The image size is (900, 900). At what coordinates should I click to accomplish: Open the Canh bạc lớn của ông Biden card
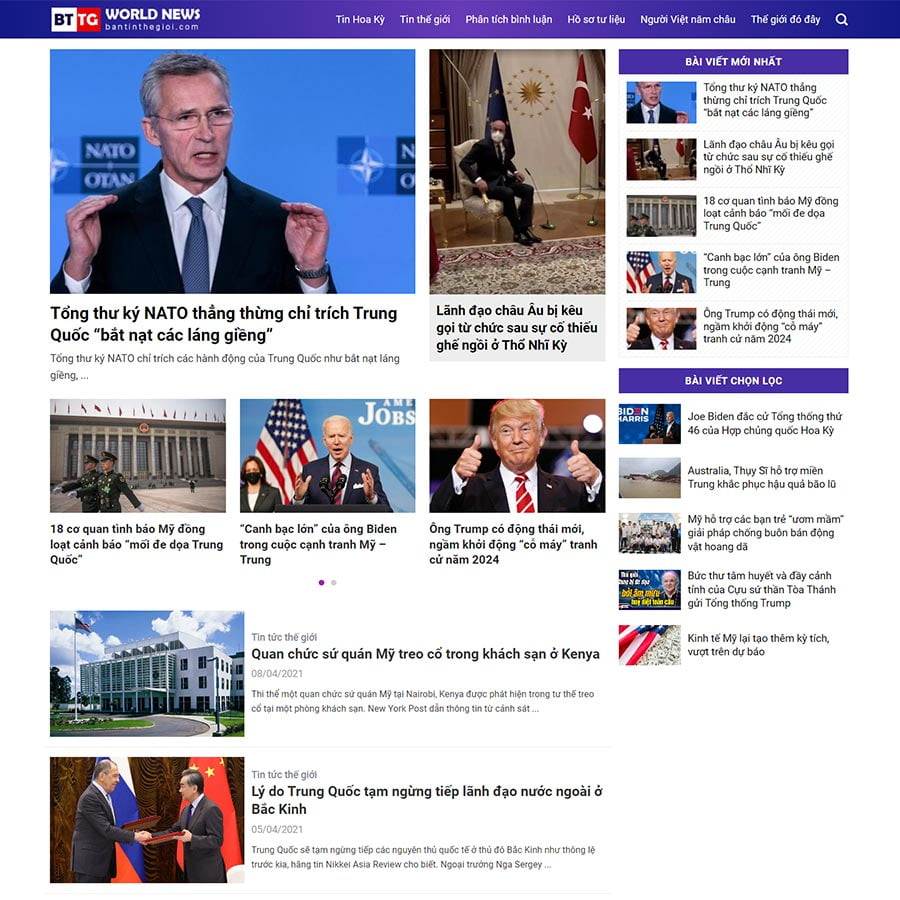coord(318,544)
